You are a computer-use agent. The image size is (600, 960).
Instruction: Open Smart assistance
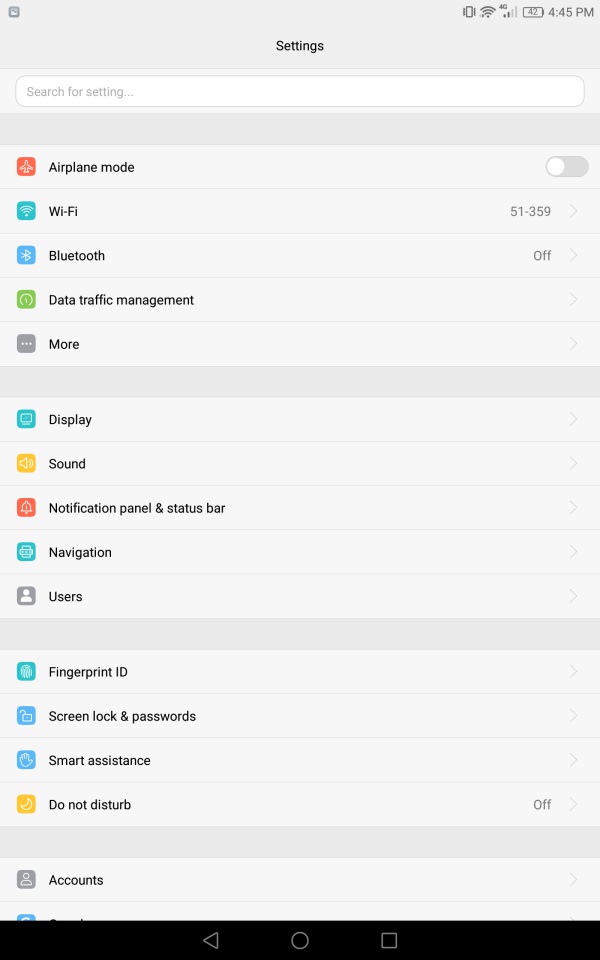click(x=300, y=760)
